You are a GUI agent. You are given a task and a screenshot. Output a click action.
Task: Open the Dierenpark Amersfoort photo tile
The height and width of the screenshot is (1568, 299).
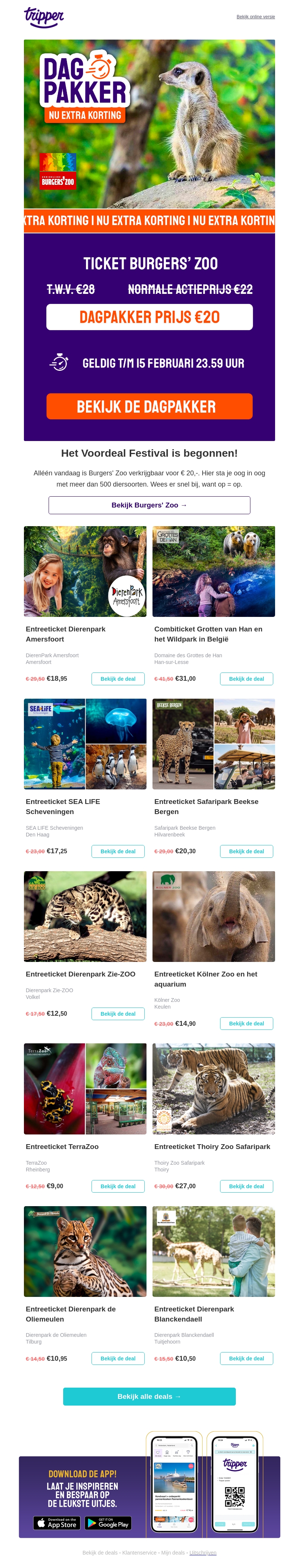(x=84, y=571)
